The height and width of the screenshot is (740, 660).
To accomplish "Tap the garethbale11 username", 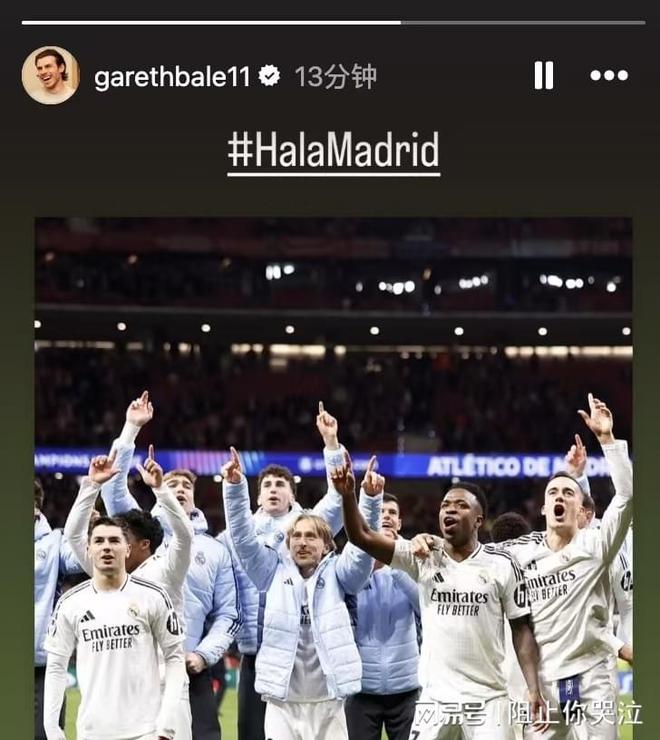I will click(171, 77).
